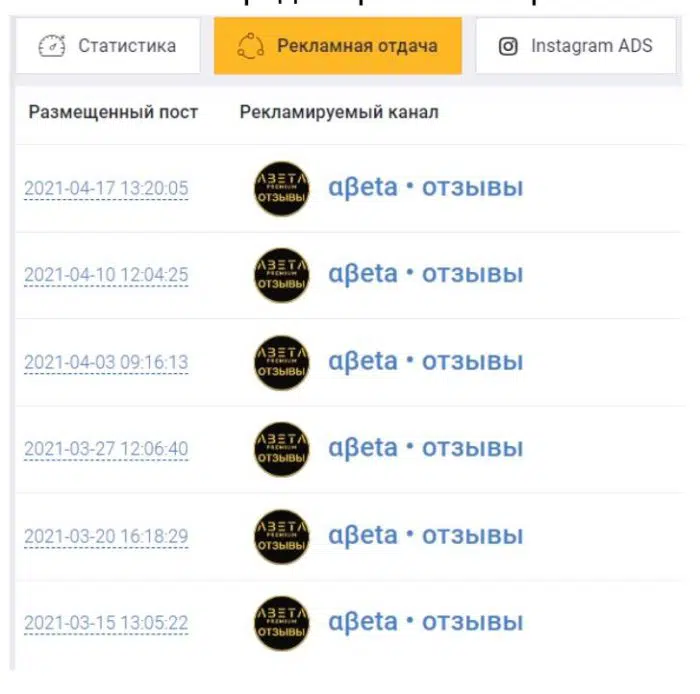
Task: Open post dated 2021-04-10 12:04:25
Action: click(x=106, y=275)
